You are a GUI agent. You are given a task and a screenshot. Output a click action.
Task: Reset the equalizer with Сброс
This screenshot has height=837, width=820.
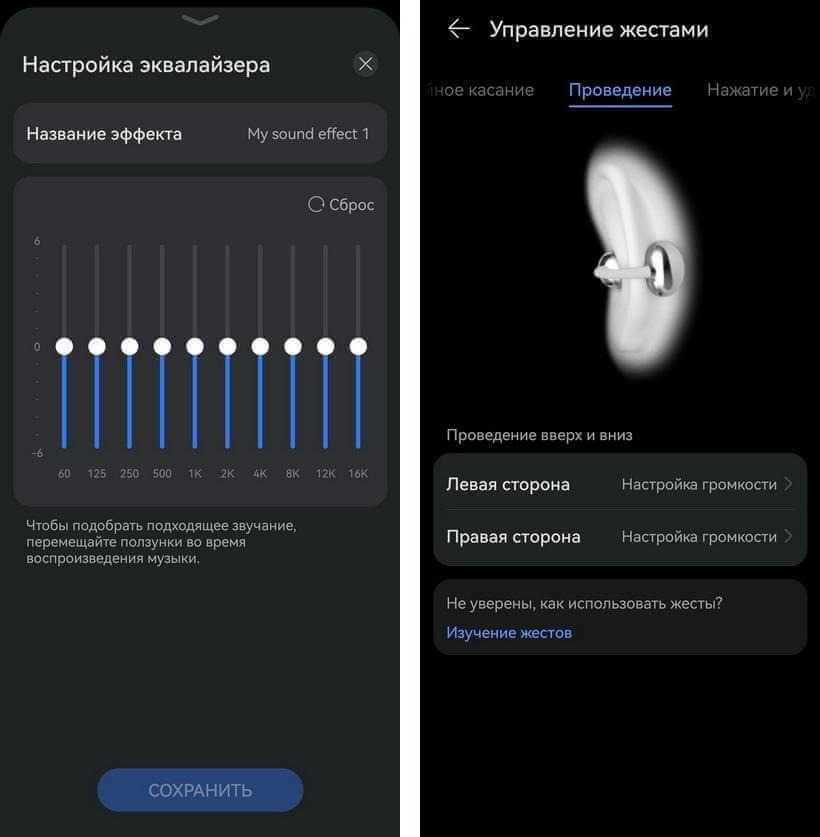[341, 204]
